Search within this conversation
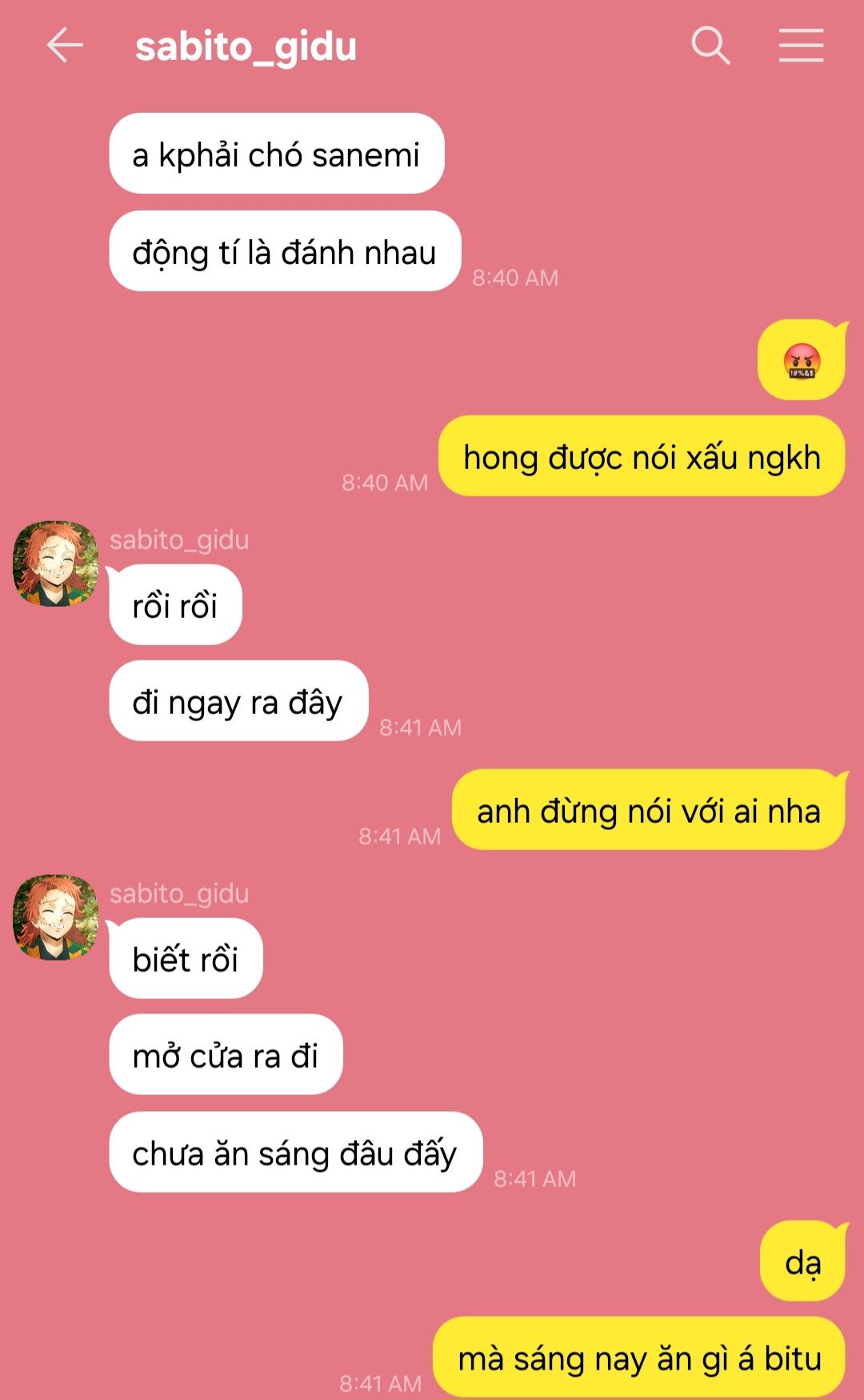The width and height of the screenshot is (864, 1400). 710,46
